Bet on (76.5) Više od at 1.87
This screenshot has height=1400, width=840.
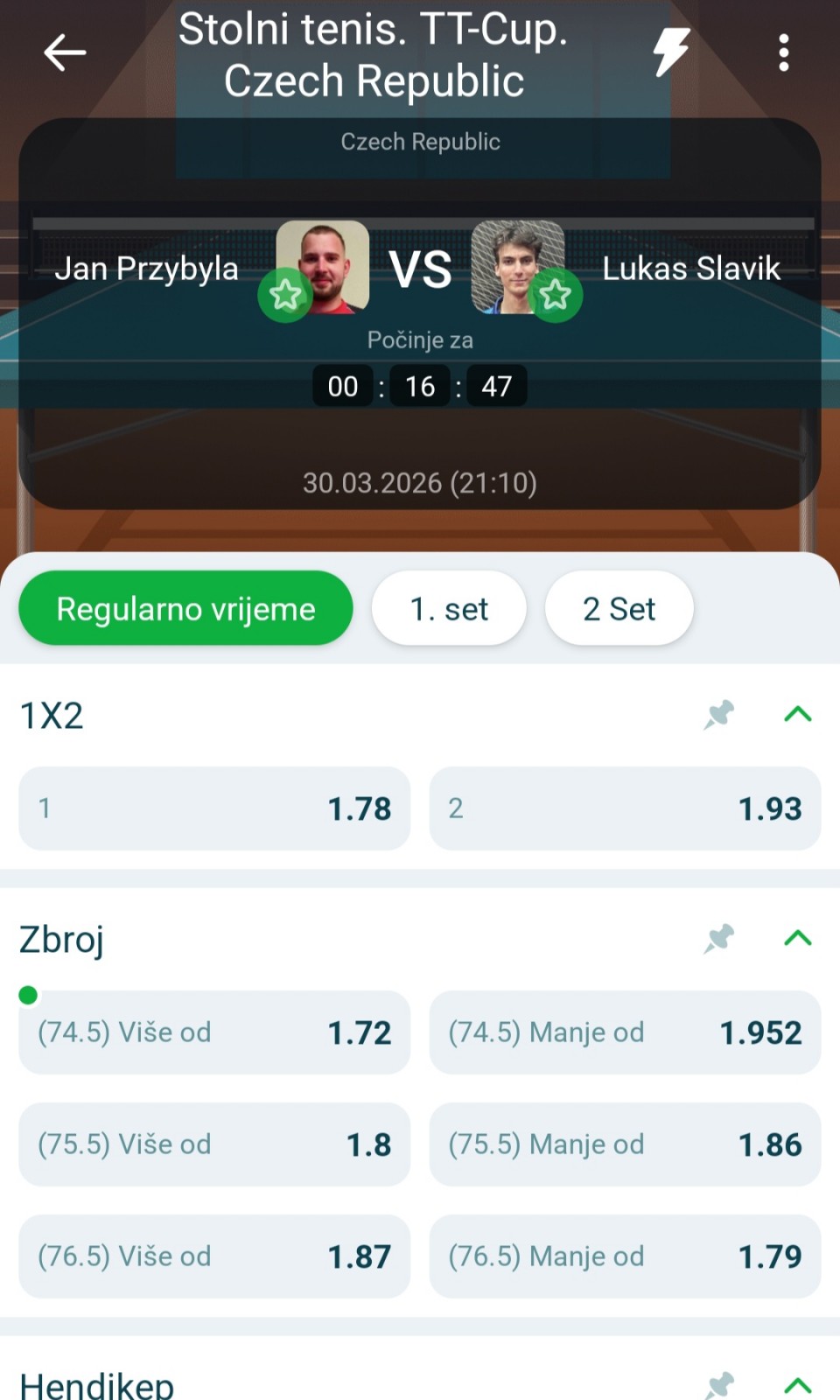[214, 1256]
